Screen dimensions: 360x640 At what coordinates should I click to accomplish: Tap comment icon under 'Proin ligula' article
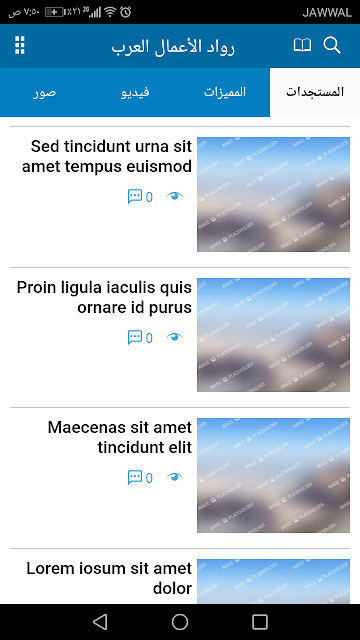tap(135, 338)
